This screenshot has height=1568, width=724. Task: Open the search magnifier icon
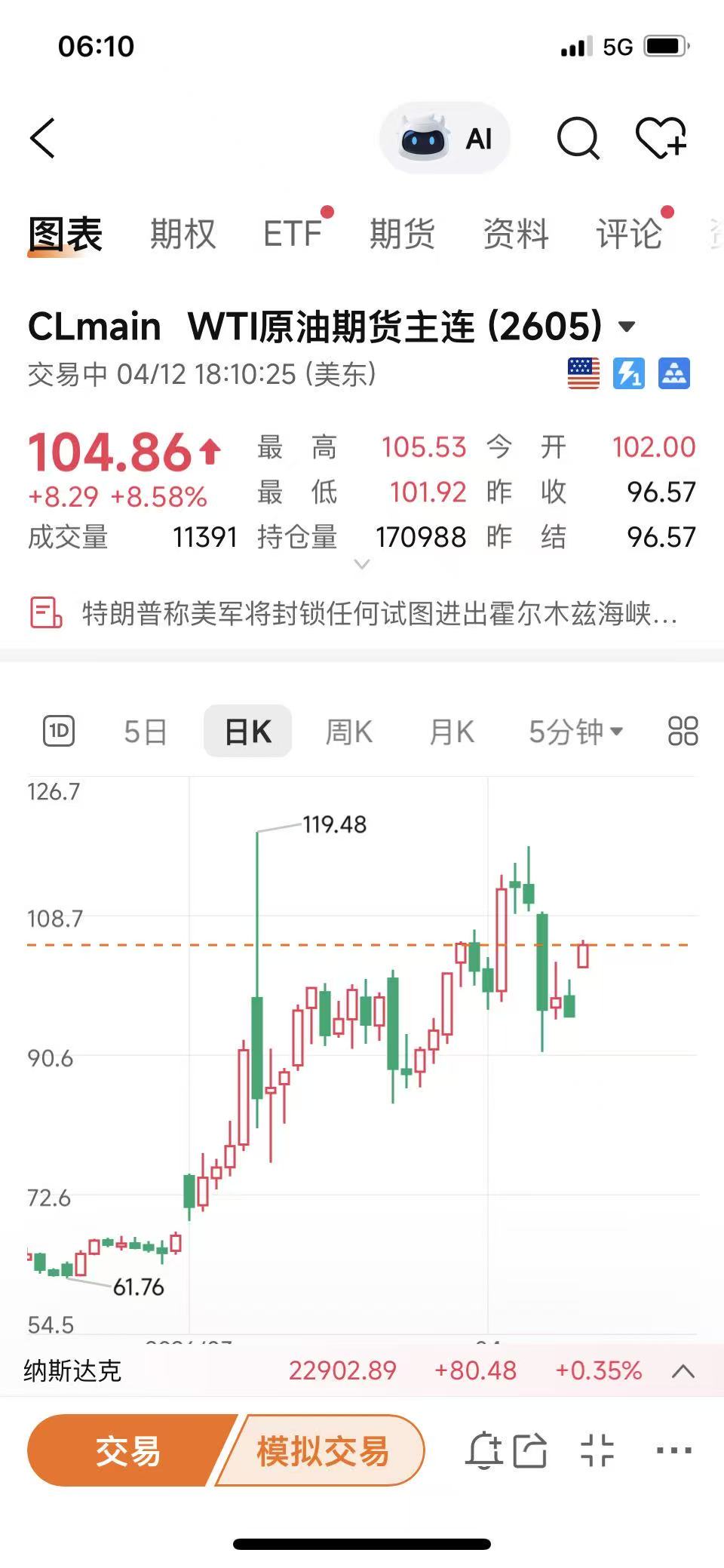point(578,139)
